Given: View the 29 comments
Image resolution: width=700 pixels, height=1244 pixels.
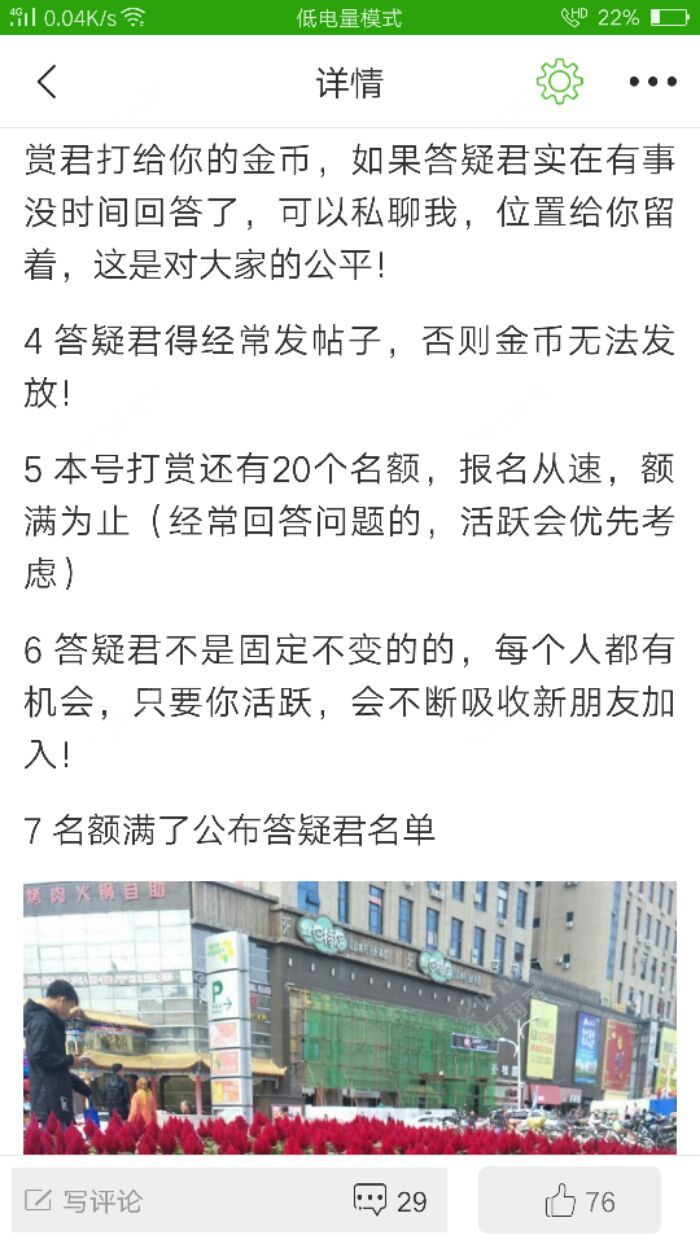Looking at the screenshot, I should click(x=390, y=1200).
